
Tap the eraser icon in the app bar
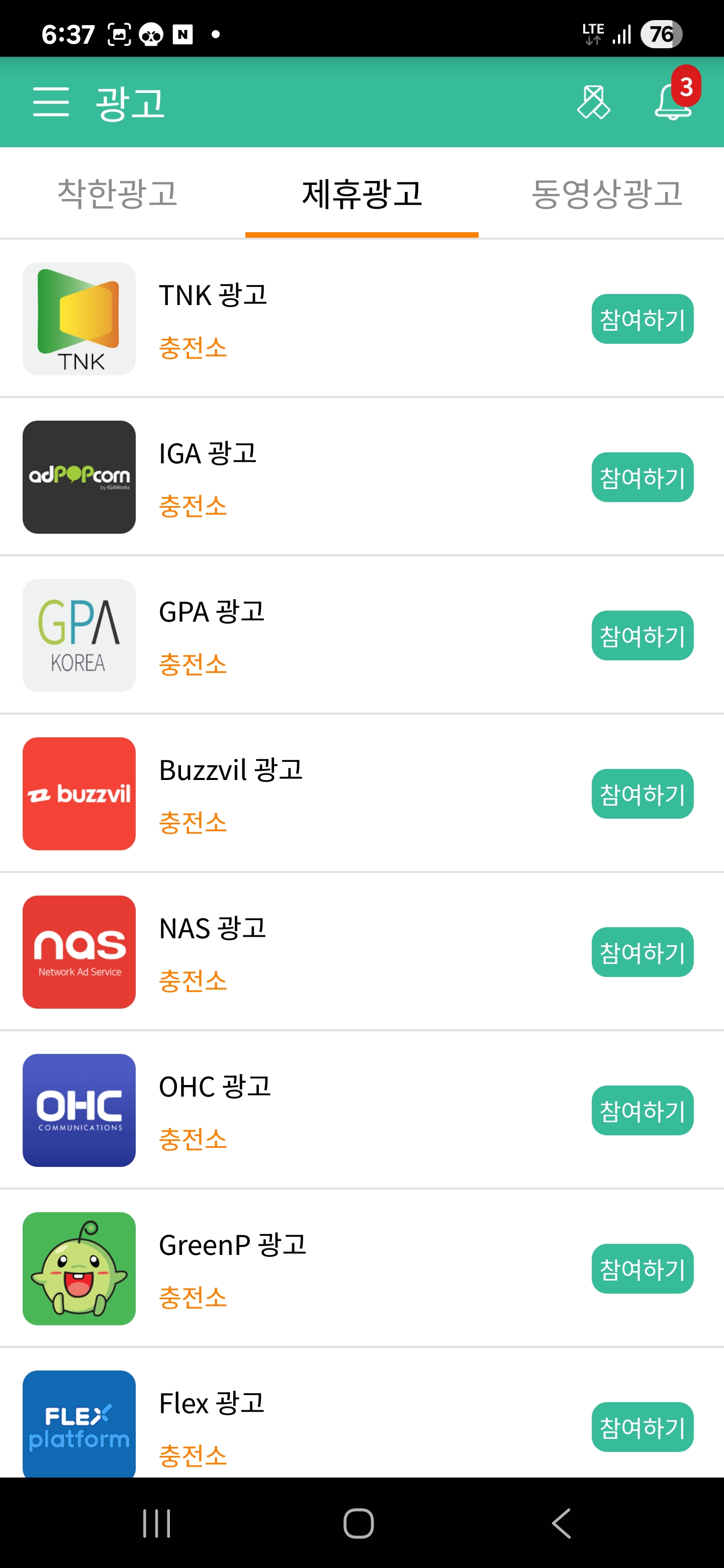point(593,102)
